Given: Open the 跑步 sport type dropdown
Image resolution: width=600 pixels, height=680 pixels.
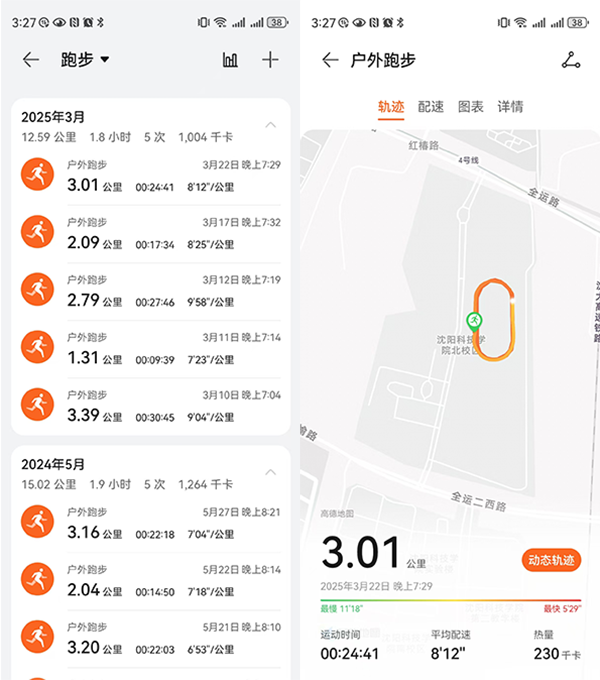Looking at the screenshot, I should click(x=86, y=60).
